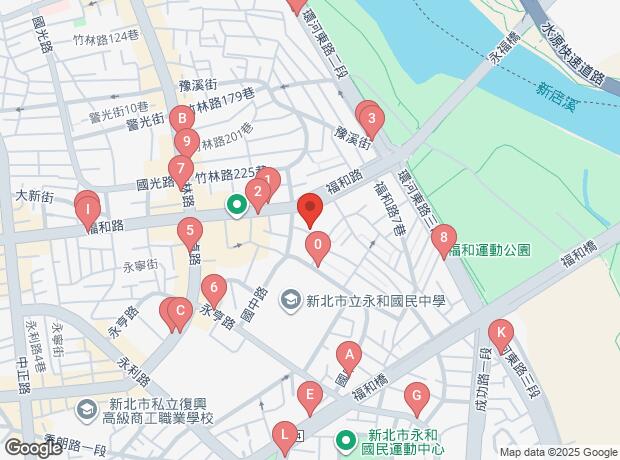
Task: Select marker 0 below the red pin
Action: [318, 245]
